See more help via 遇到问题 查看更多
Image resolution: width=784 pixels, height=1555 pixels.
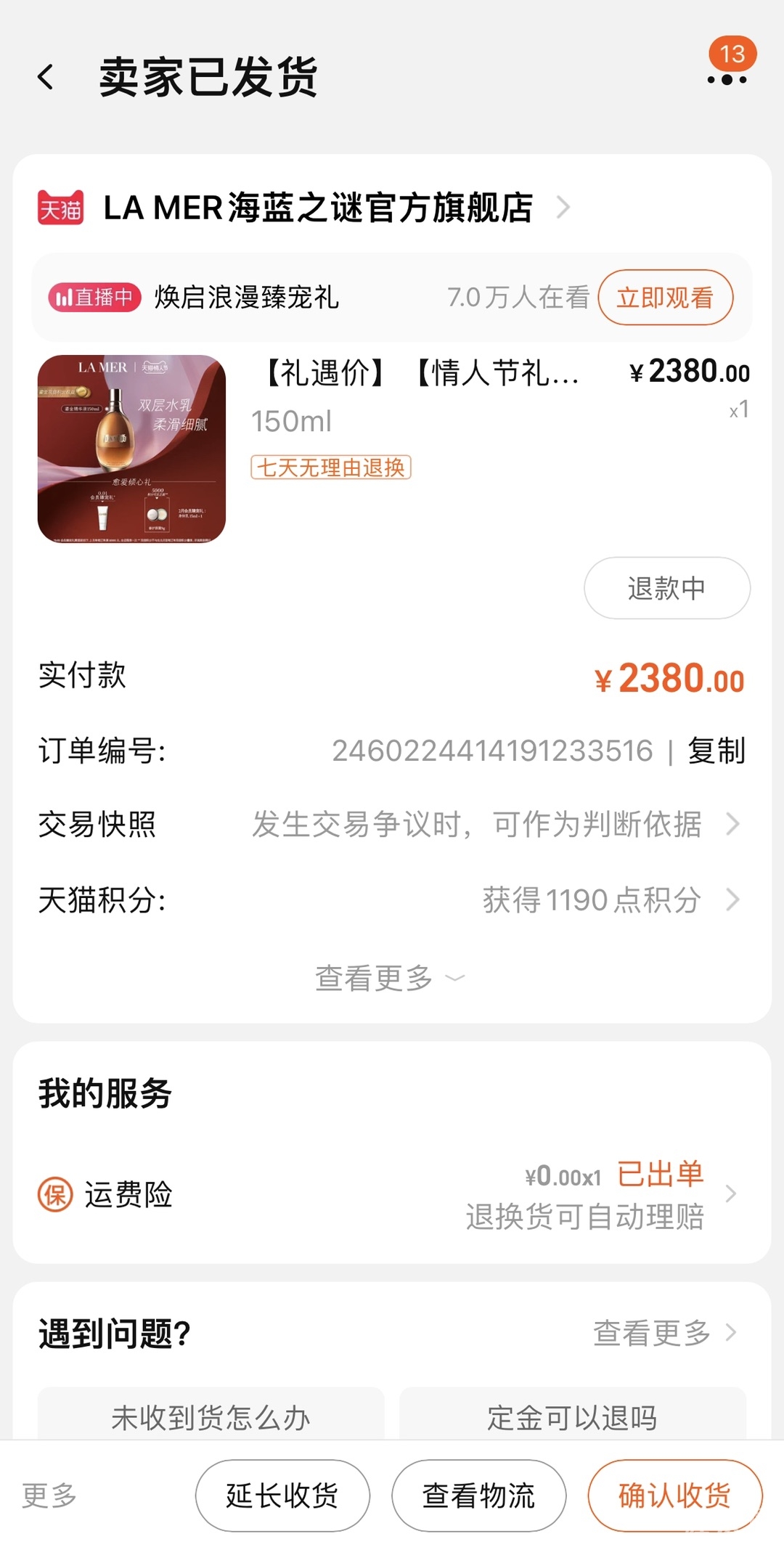point(663,1333)
